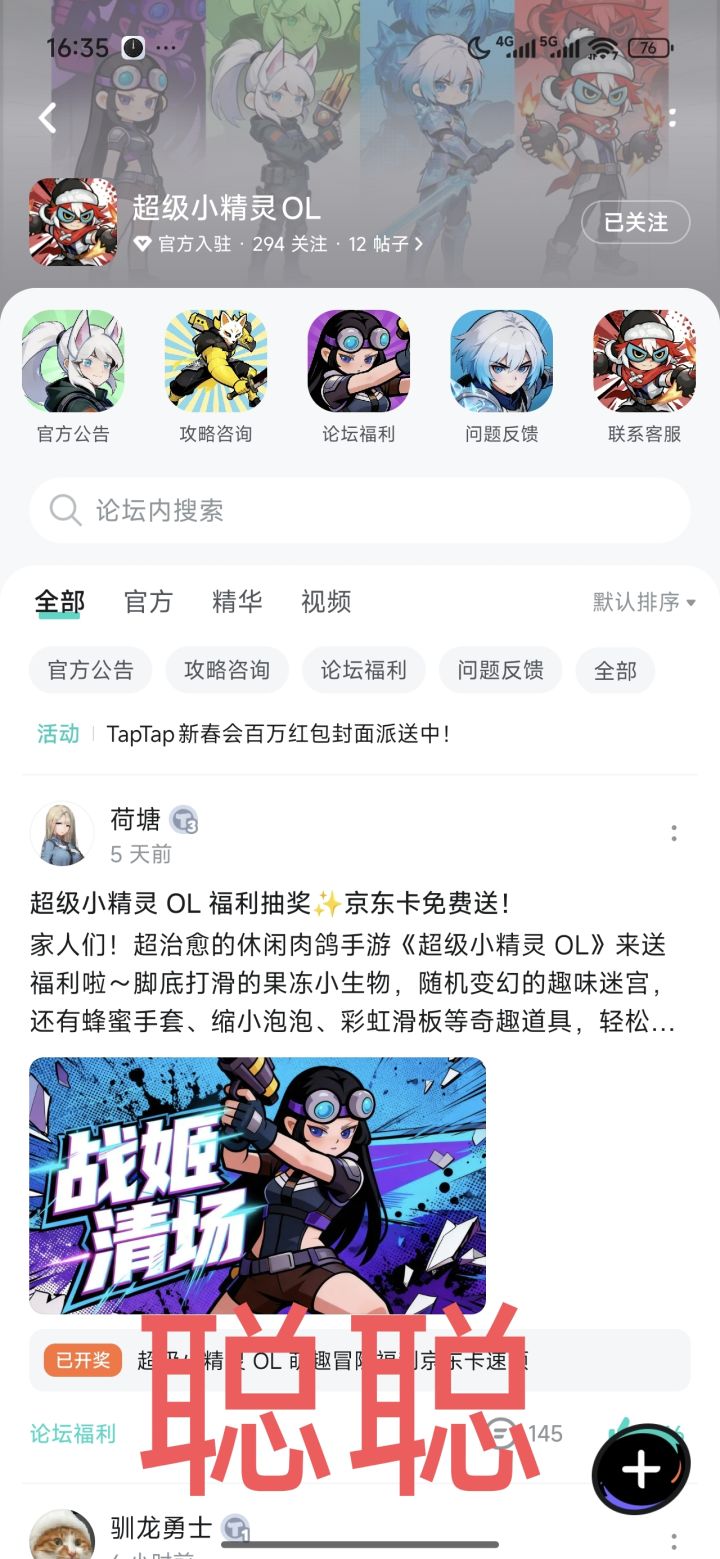Image resolution: width=720 pixels, height=1559 pixels.
Task: Open the 论坛福利 shortcut icon
Action: (x=360, y=362)
